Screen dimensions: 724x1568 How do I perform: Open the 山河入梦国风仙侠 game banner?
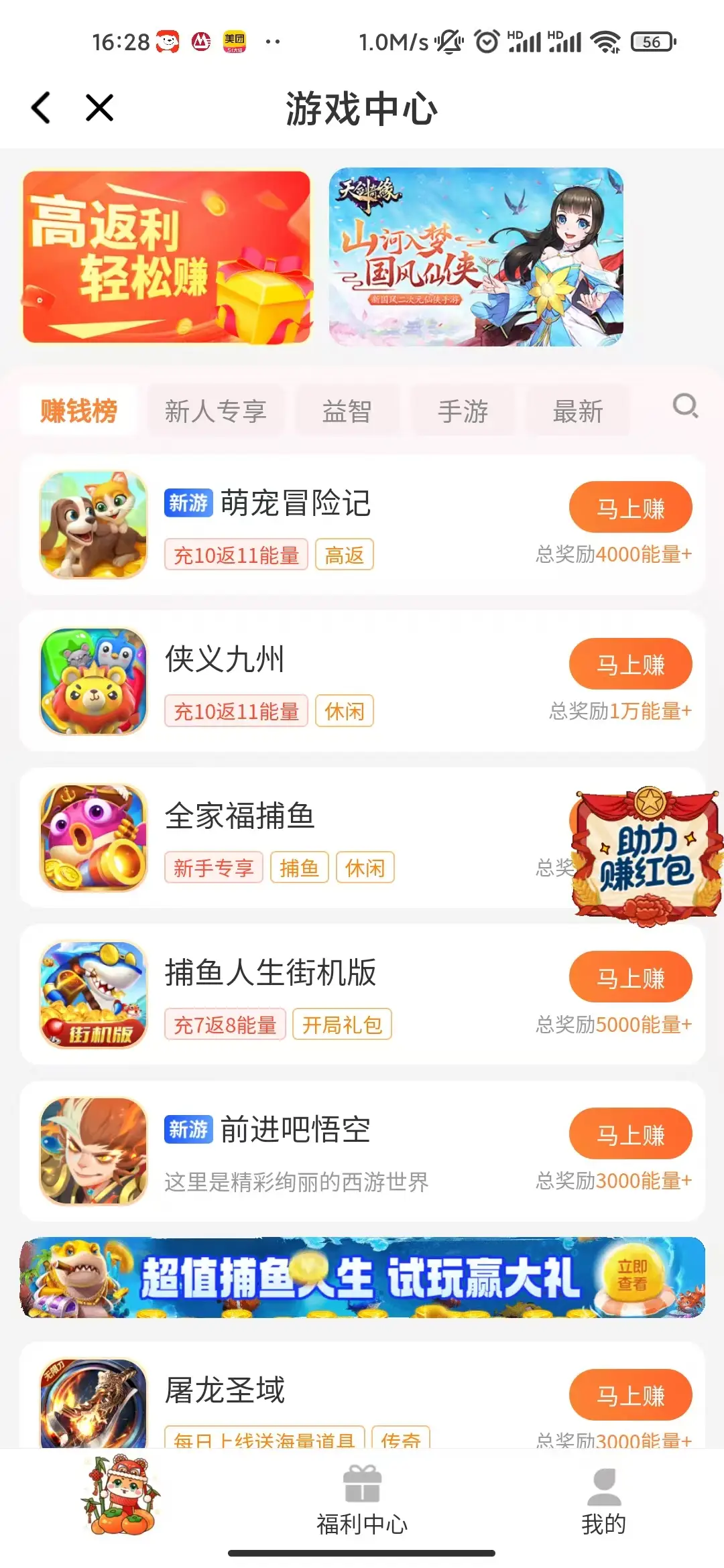click(476, 257)
